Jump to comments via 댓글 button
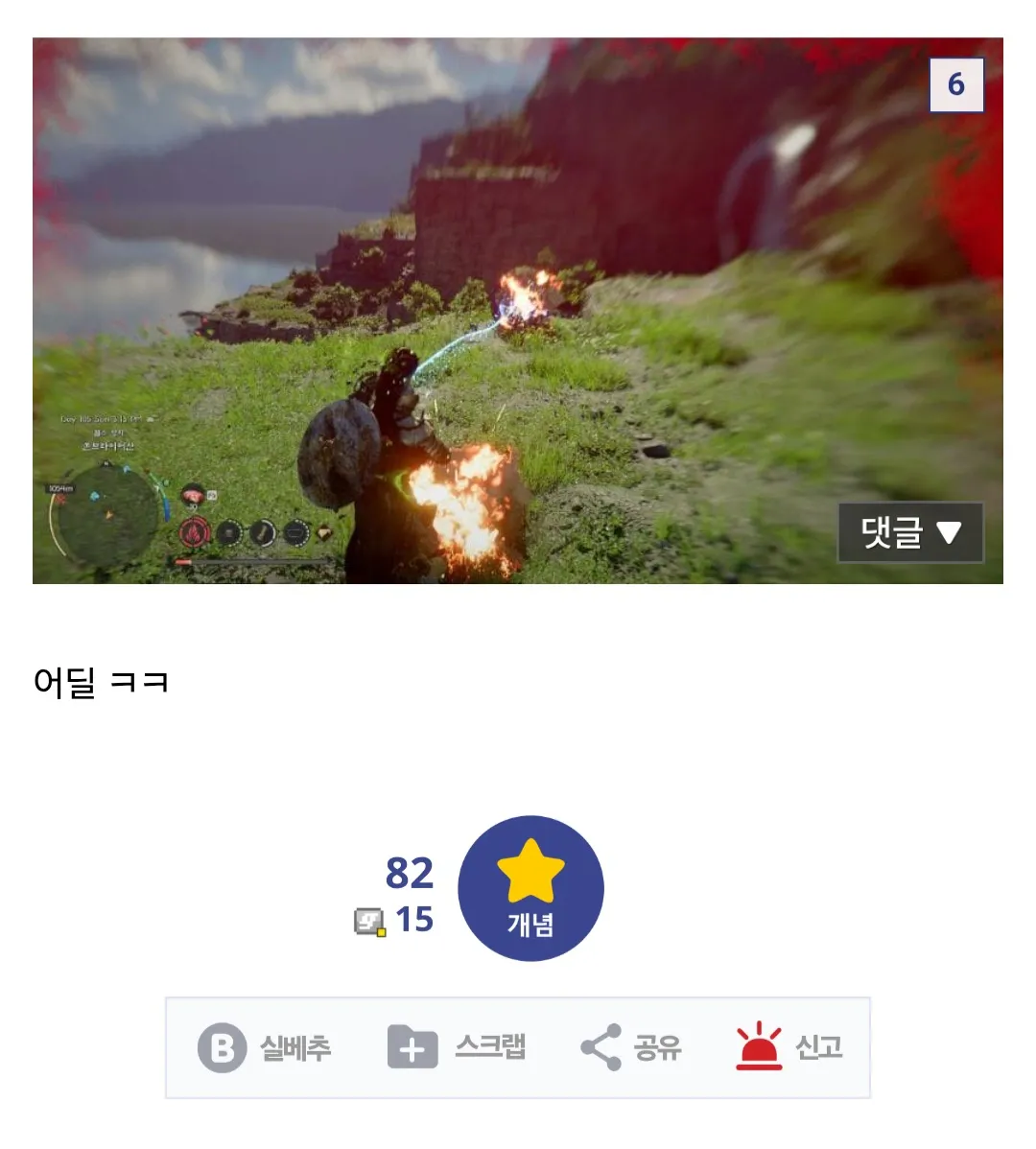Screen dimensions: 1036x1149 coord(910,532)
